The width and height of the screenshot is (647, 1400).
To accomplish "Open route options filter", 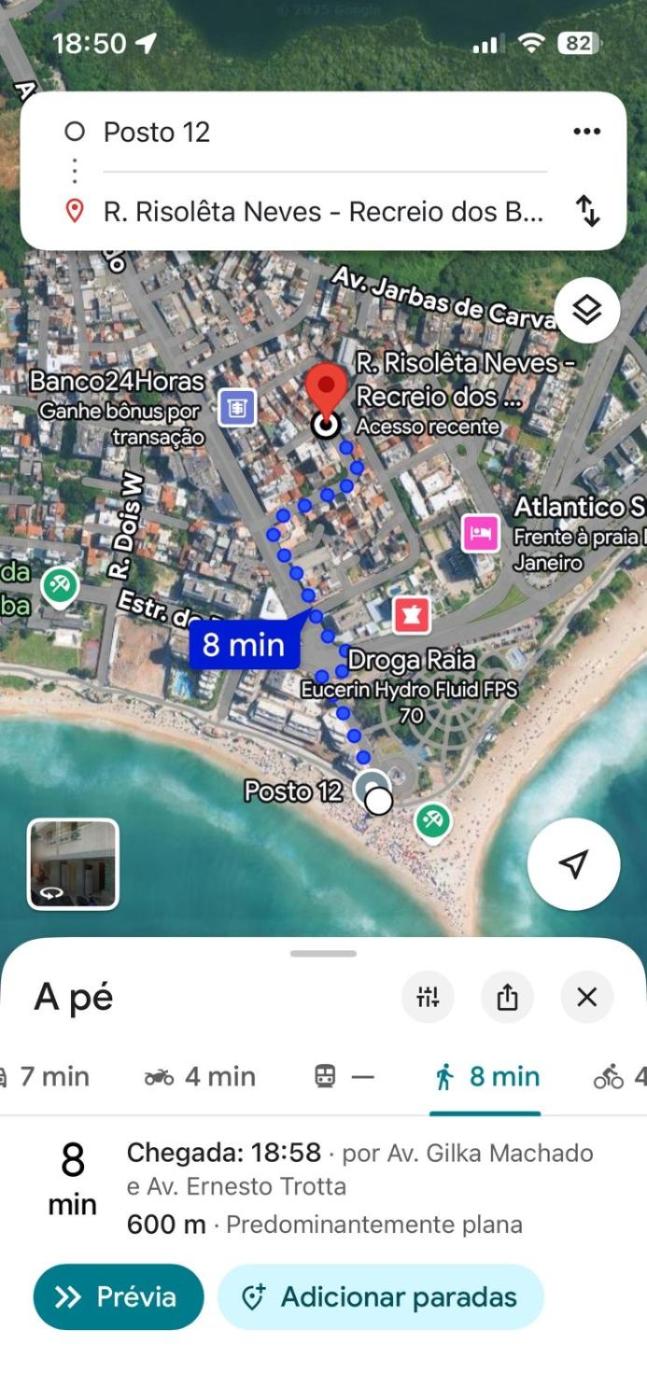I will tap(428, 997).
